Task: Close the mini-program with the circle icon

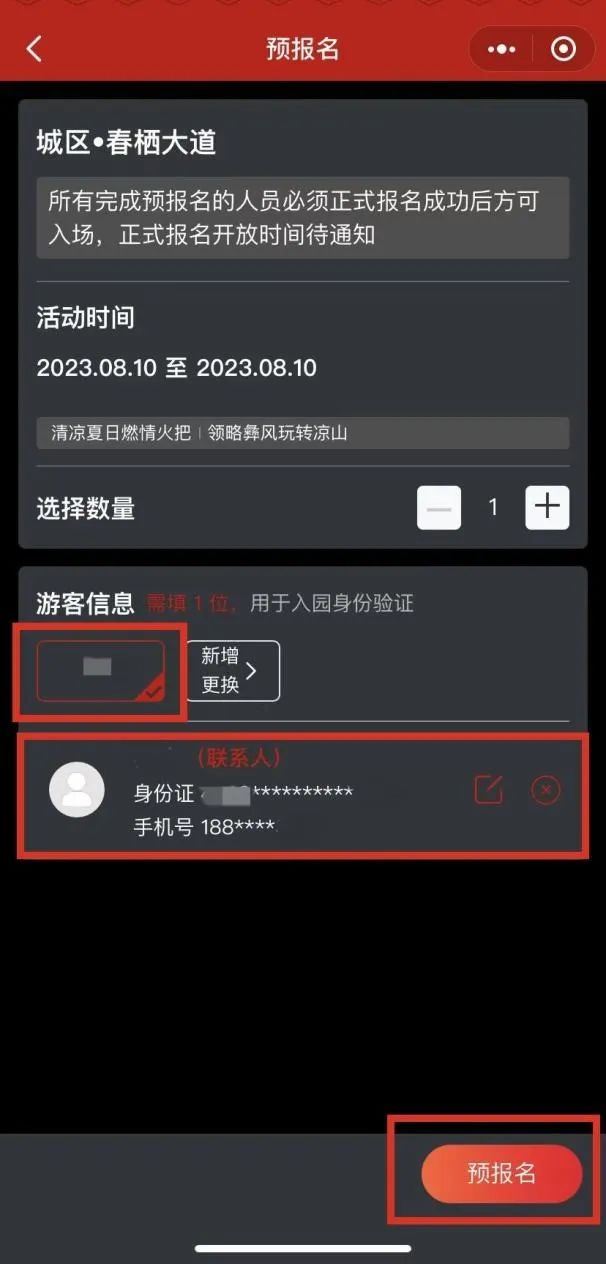Action: pos(564,49)
